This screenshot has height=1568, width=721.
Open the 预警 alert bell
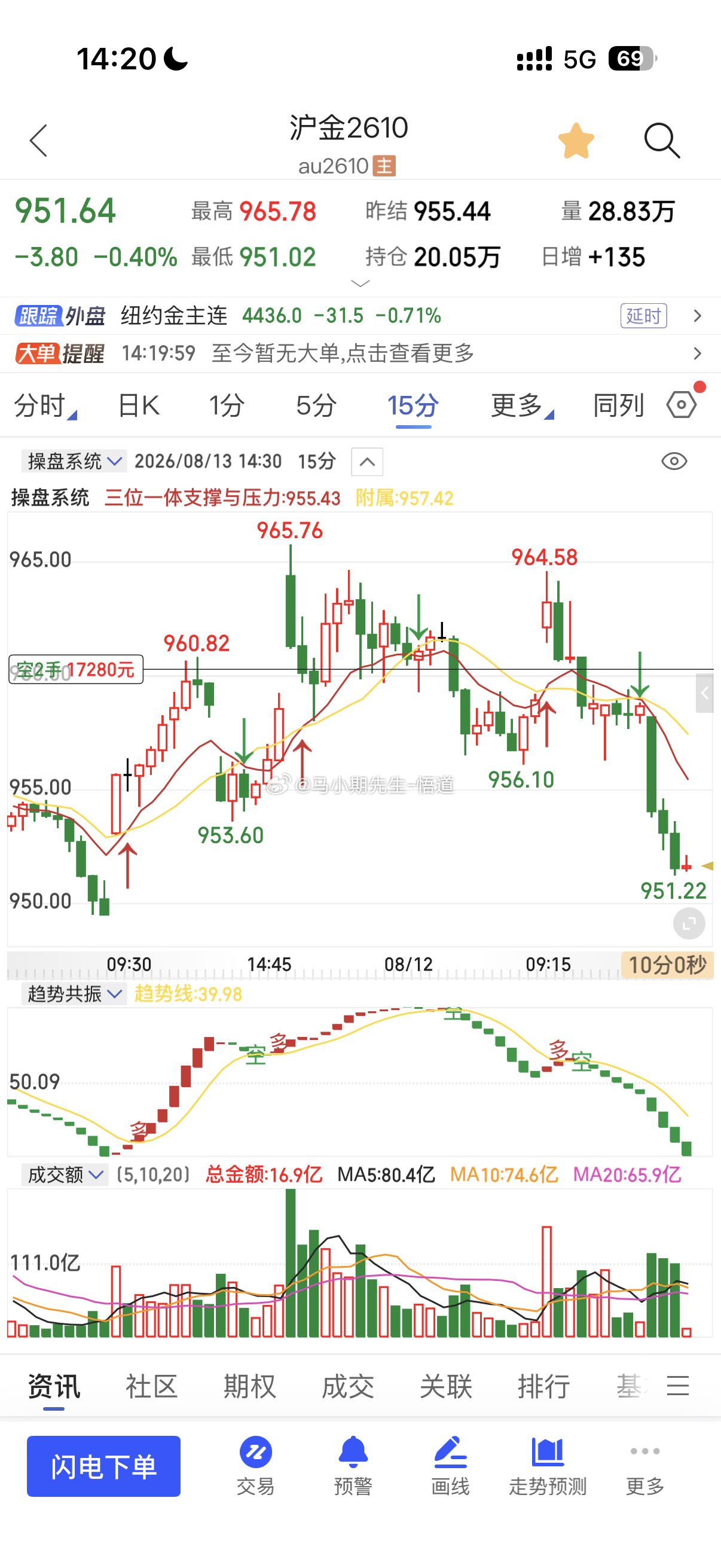353,1466
